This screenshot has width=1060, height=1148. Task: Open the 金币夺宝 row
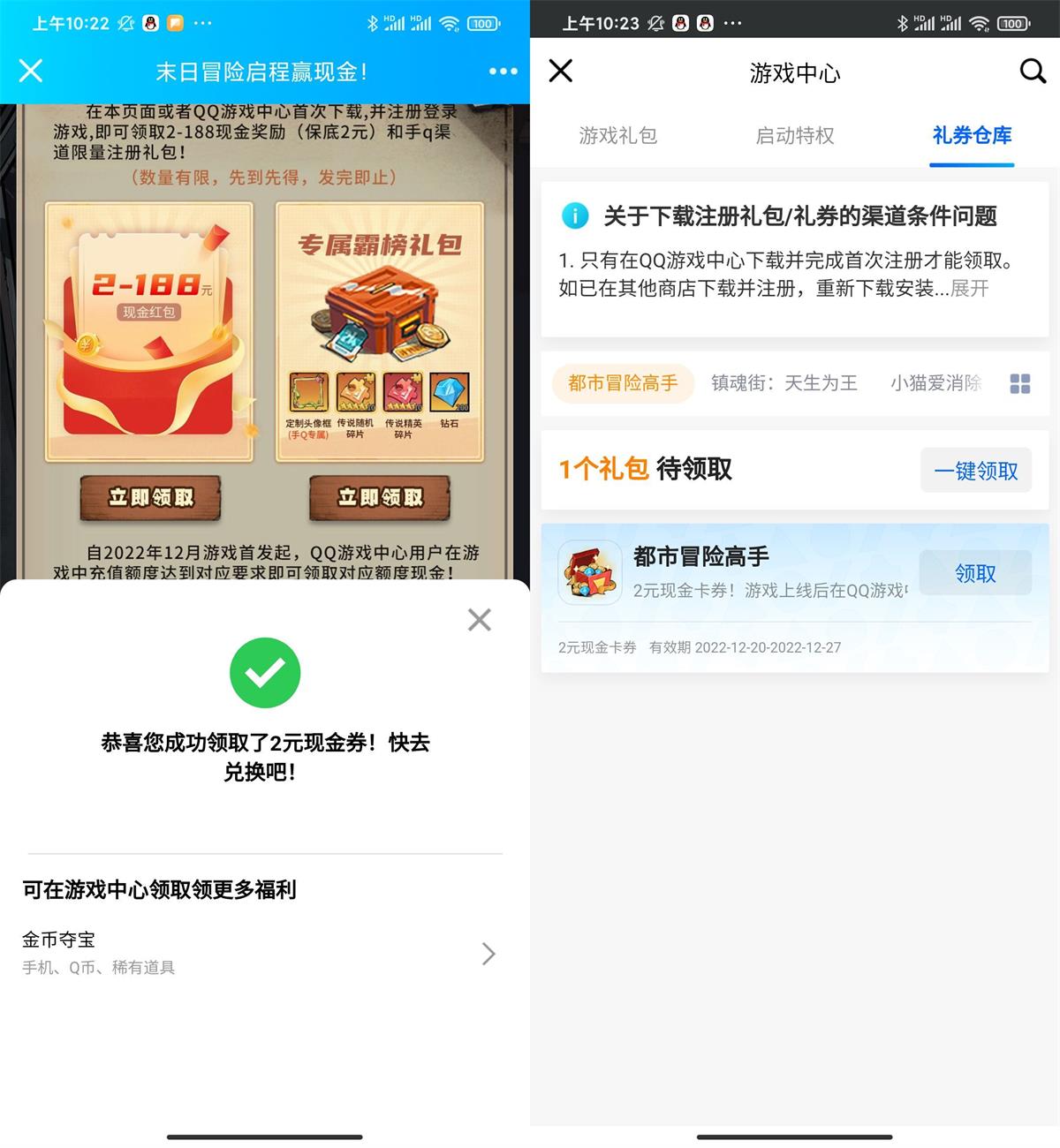tap(259, 954)
